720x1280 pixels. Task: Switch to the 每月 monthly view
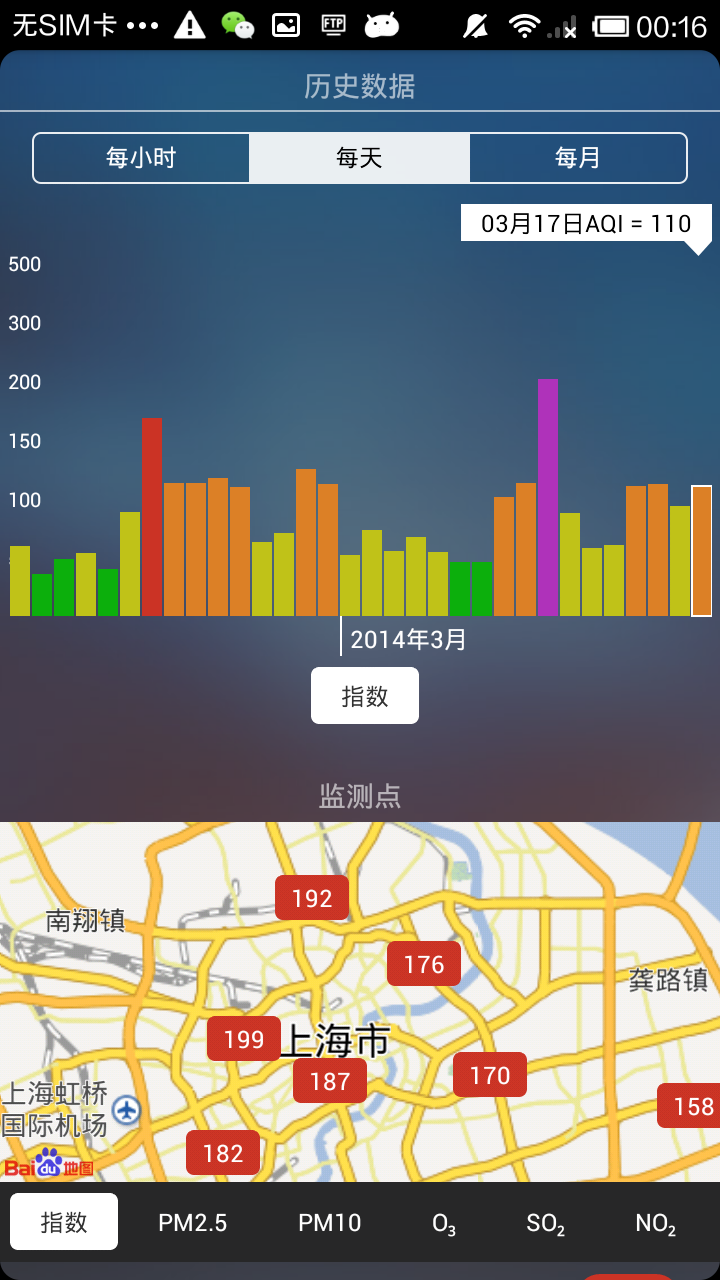(578, 158)
